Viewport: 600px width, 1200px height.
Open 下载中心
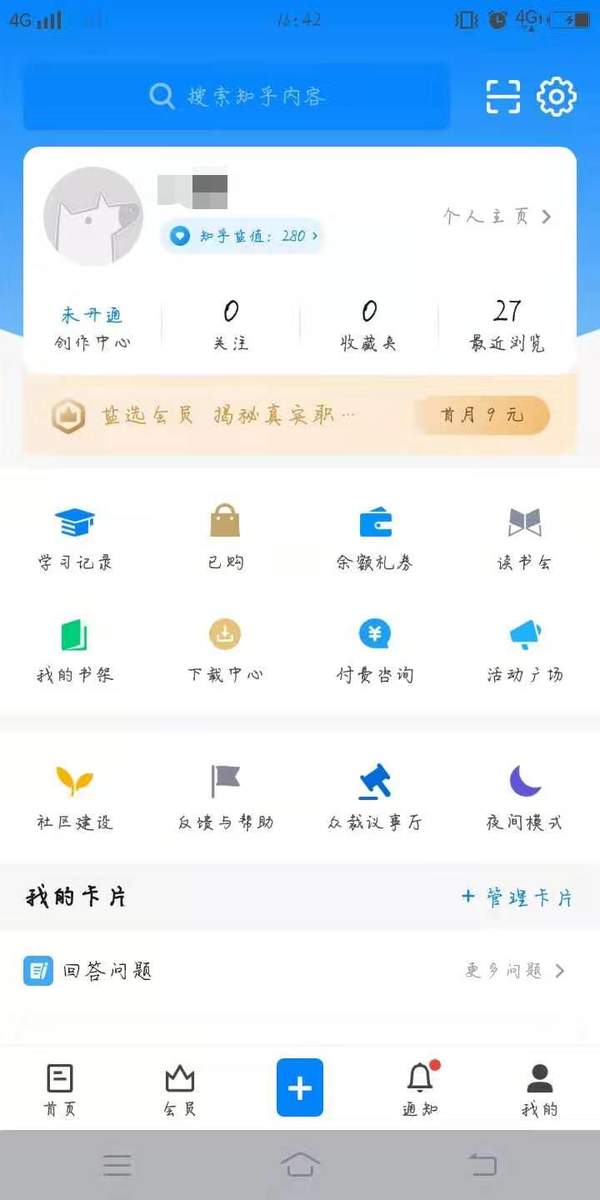pos(225,651)
